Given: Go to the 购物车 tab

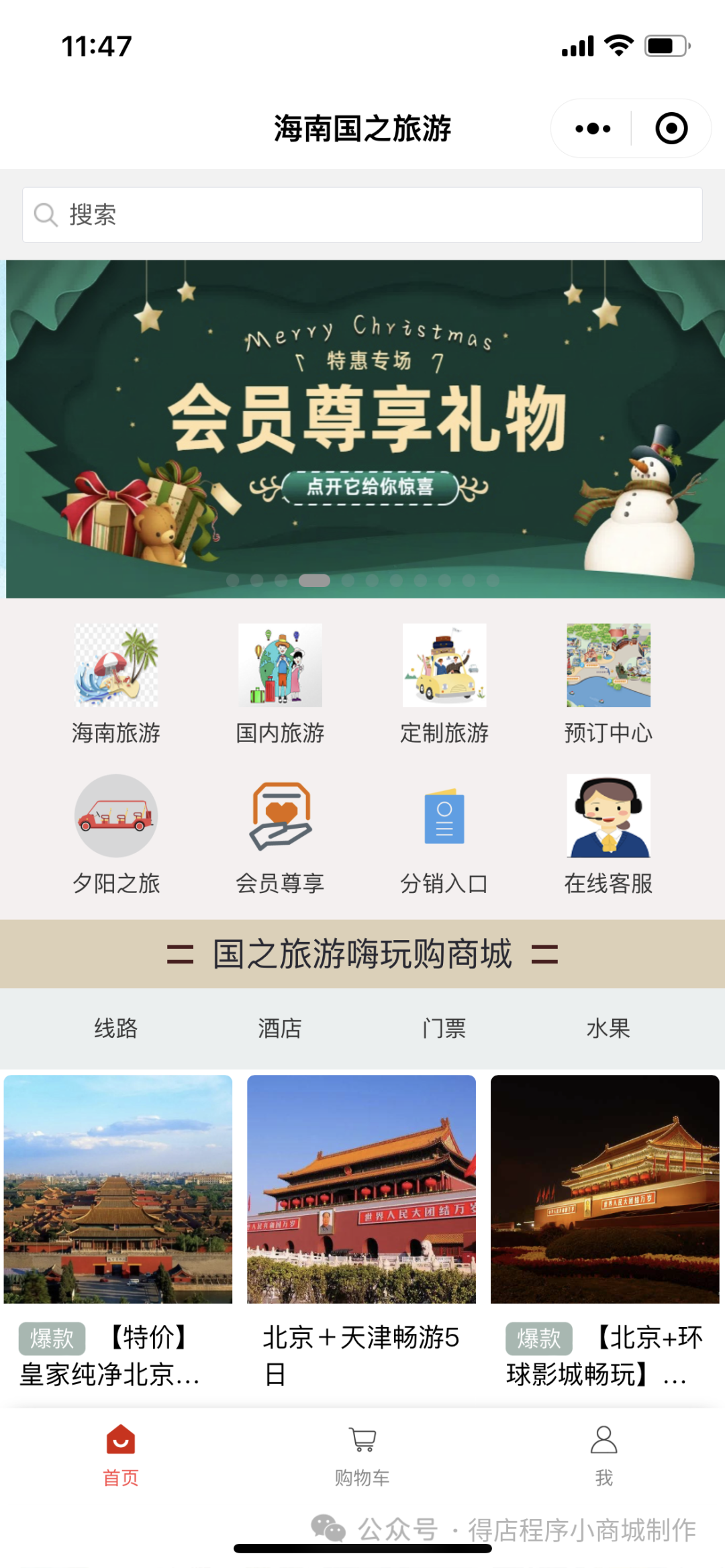Looking at the screenshot, I should (x=362, y=1453).
